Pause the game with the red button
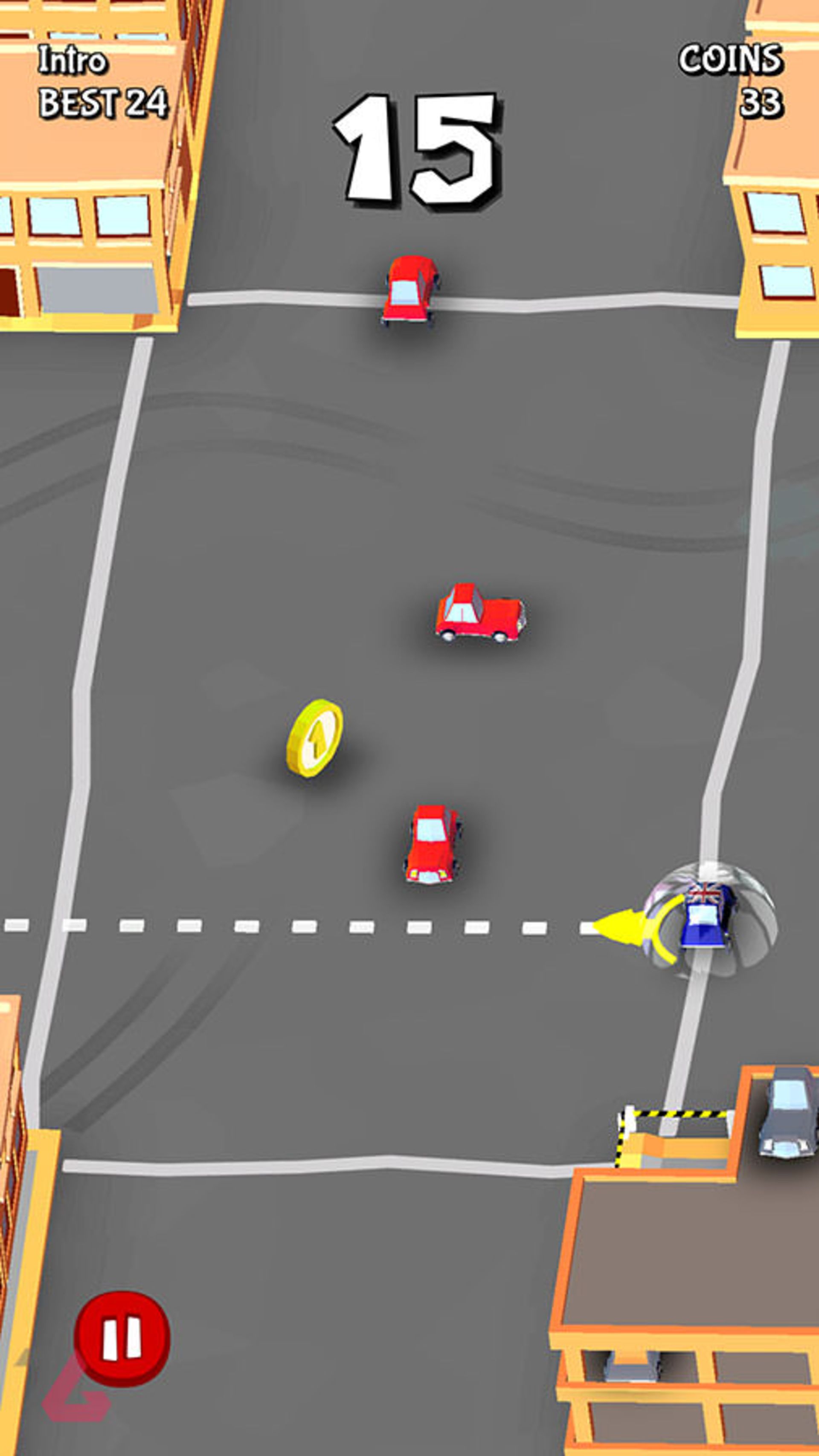Screen dimensions: 819x1456 coord(122,1337)
